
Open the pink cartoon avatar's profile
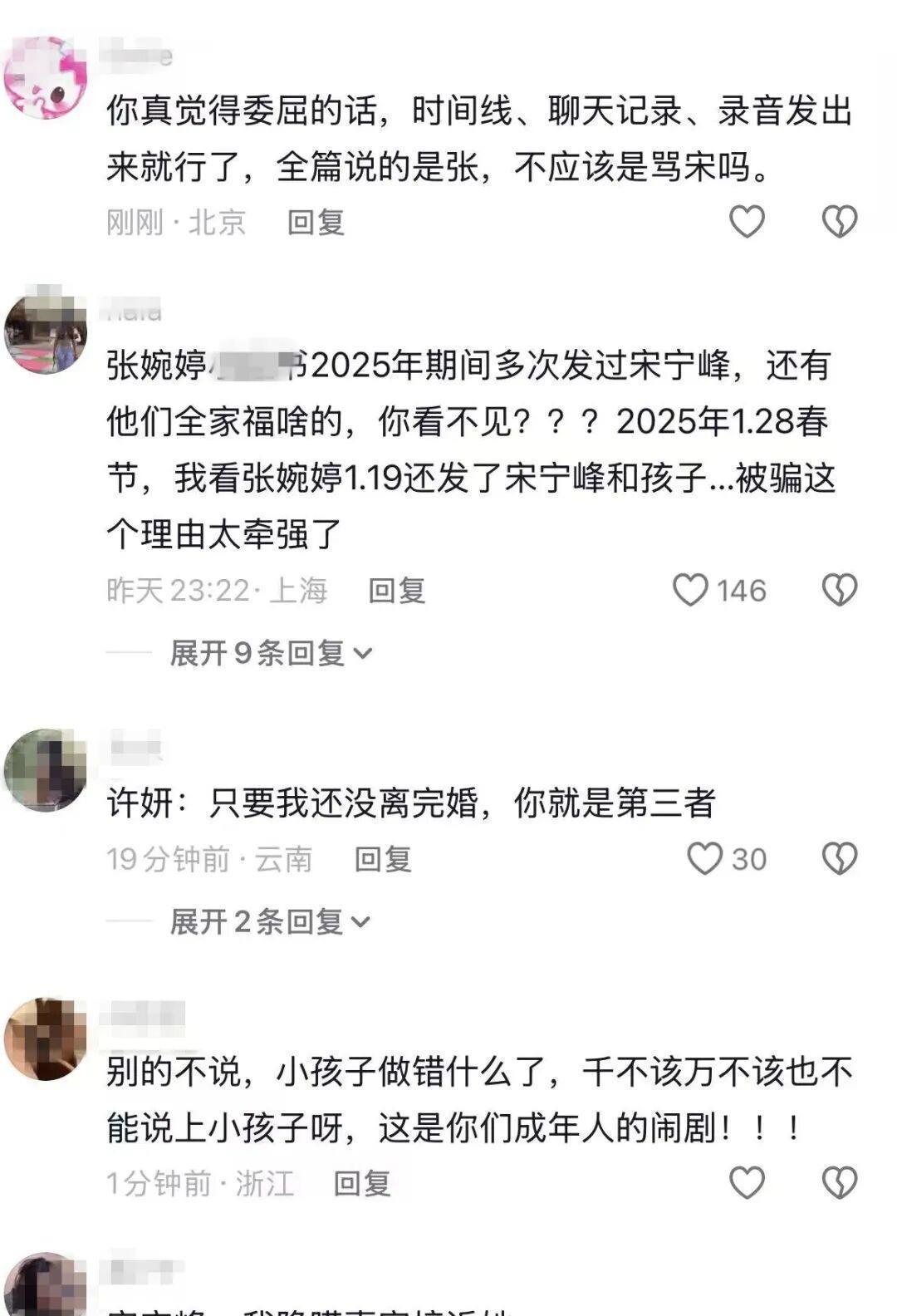tap(46, 79)
